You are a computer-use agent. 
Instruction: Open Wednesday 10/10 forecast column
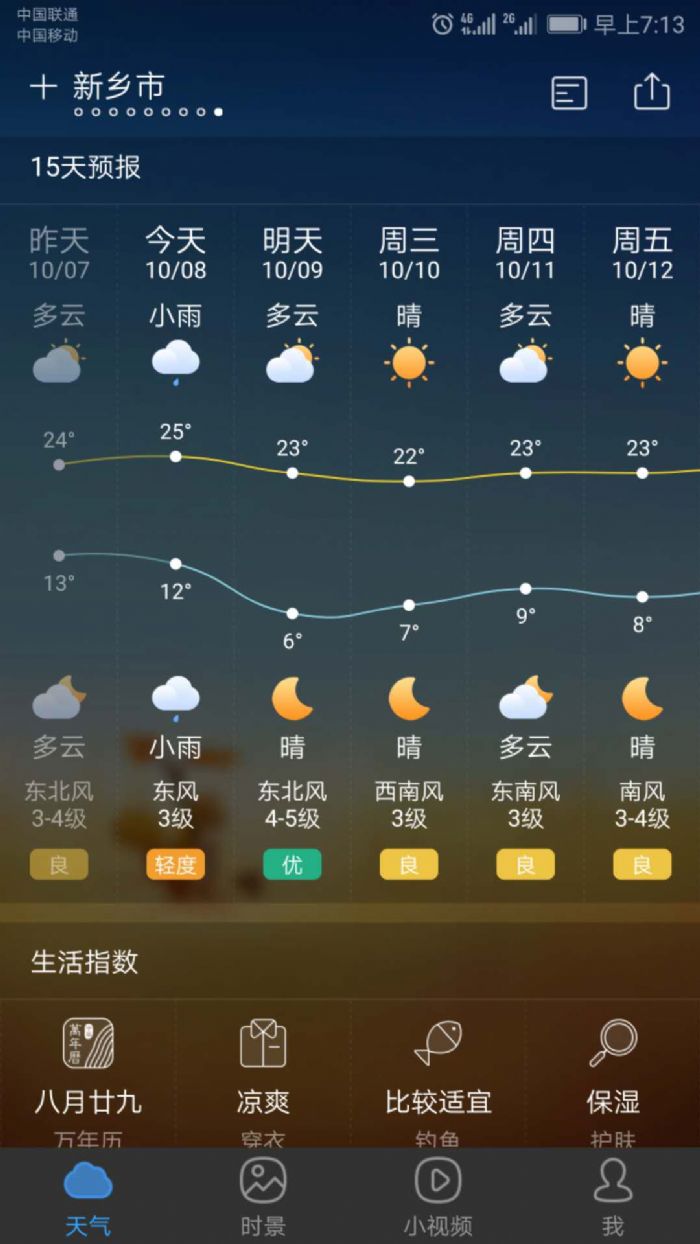coord(408,550)
